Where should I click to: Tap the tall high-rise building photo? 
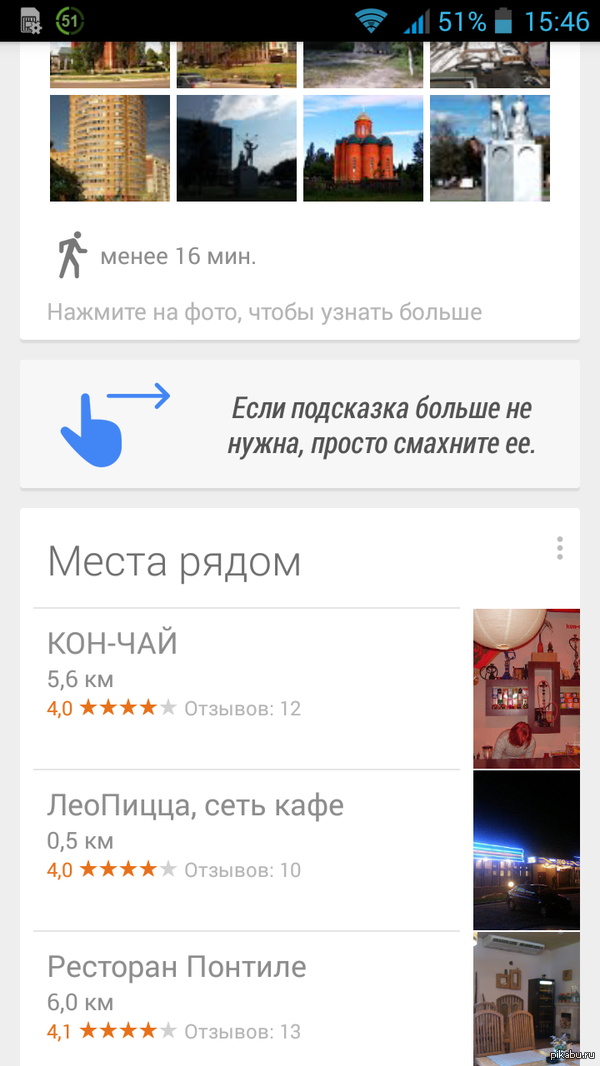click(109, 148)
